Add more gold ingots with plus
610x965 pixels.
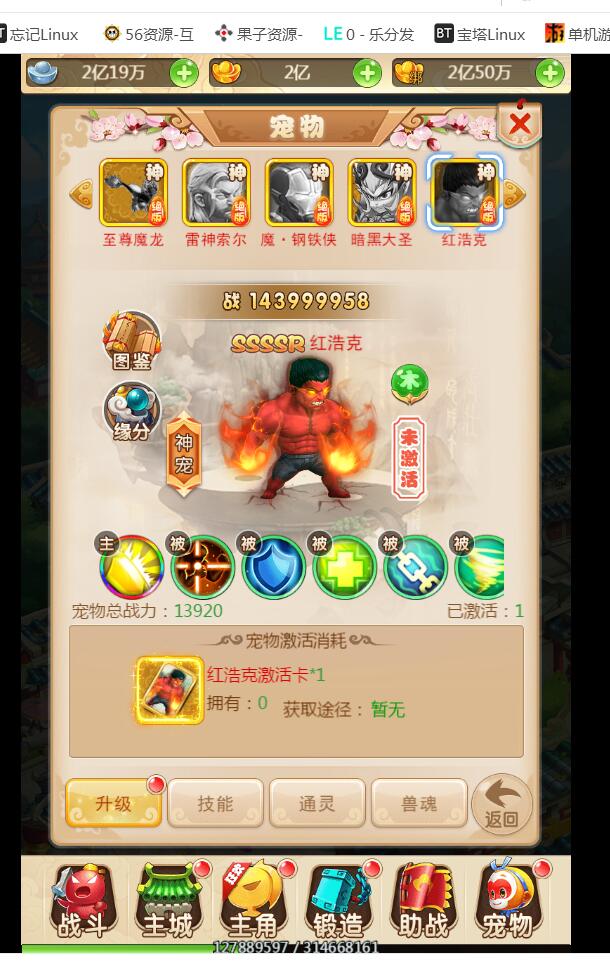point(367,73)
